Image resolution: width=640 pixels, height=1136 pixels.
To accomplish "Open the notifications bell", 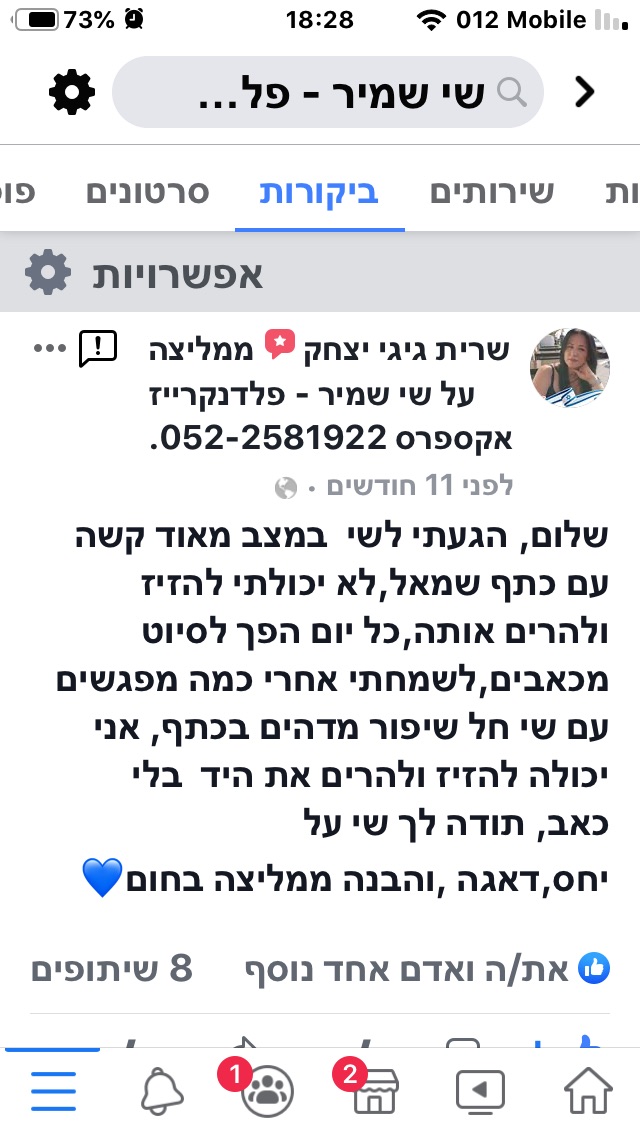I will coord(160,1091).
